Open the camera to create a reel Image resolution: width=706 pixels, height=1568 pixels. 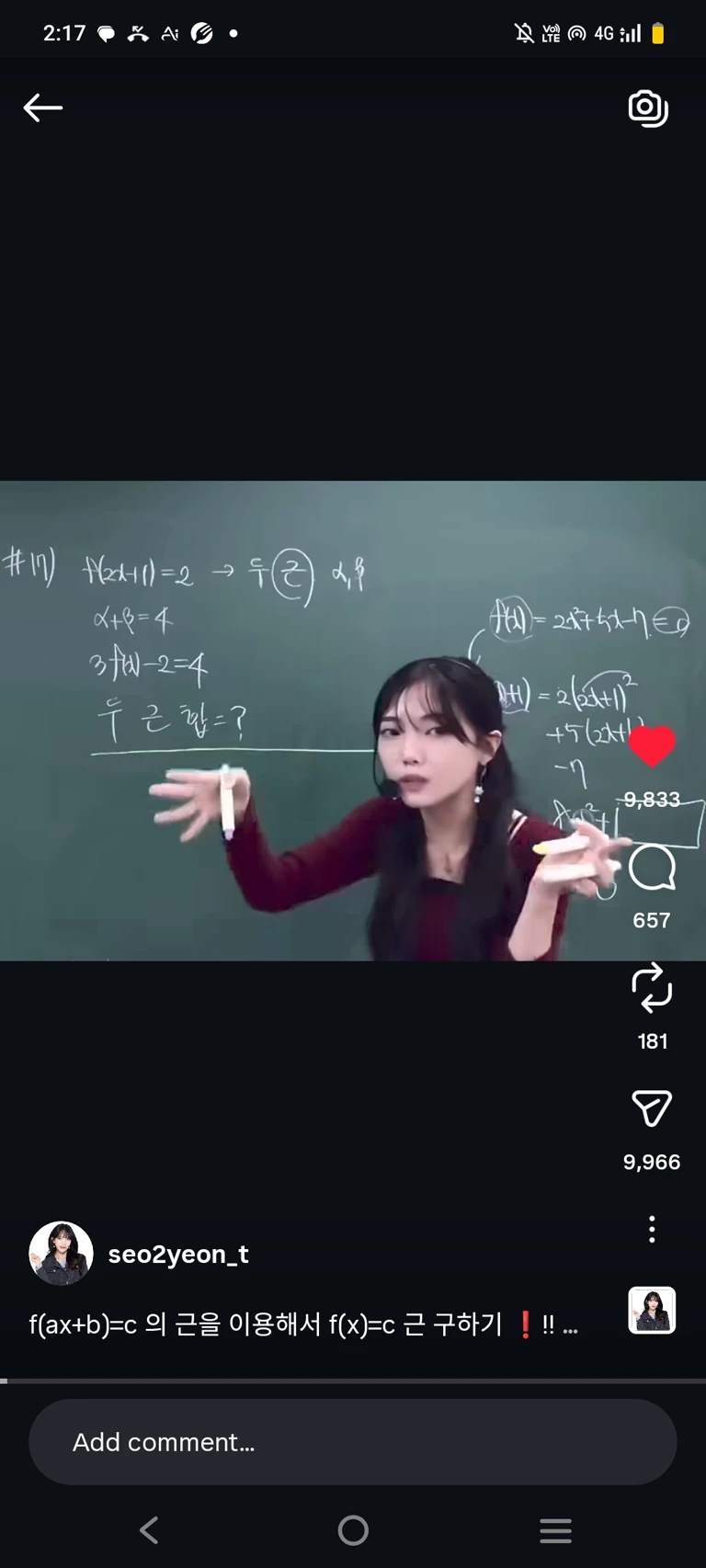click(x=648, y=108)
